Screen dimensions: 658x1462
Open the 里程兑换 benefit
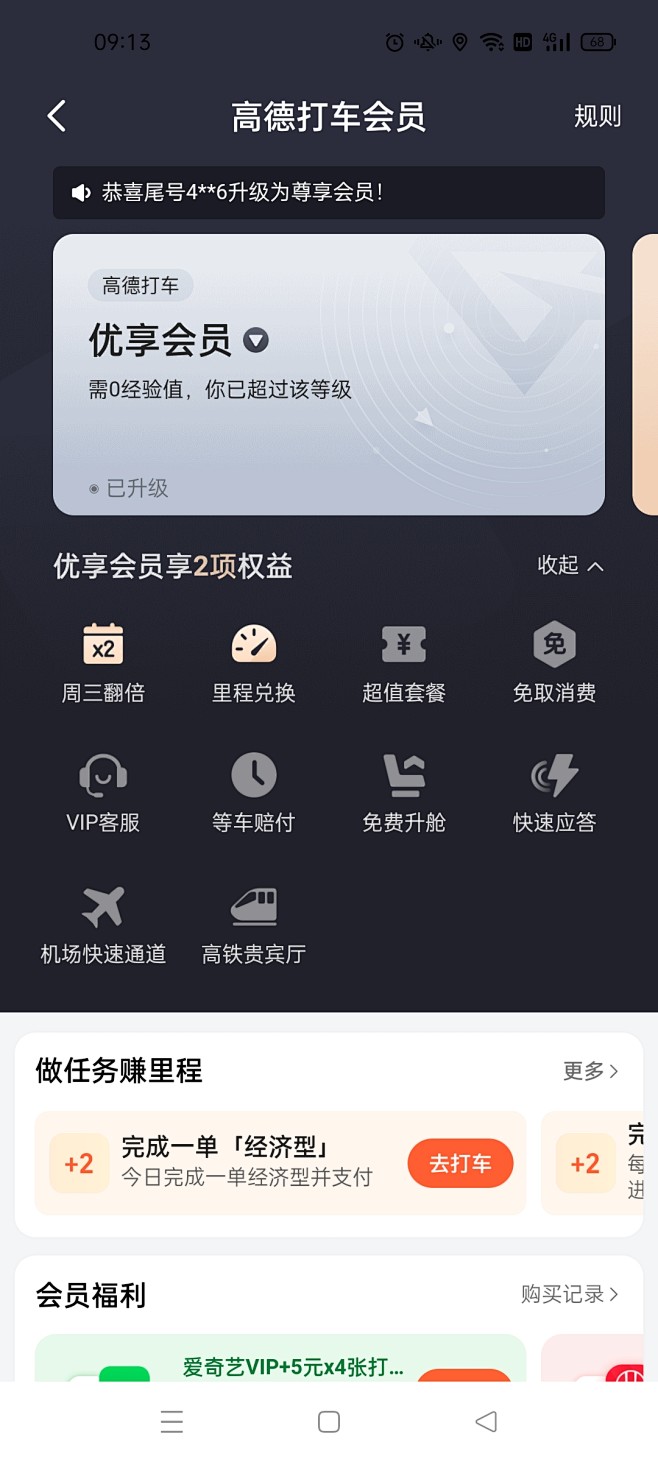coord(254,664)
